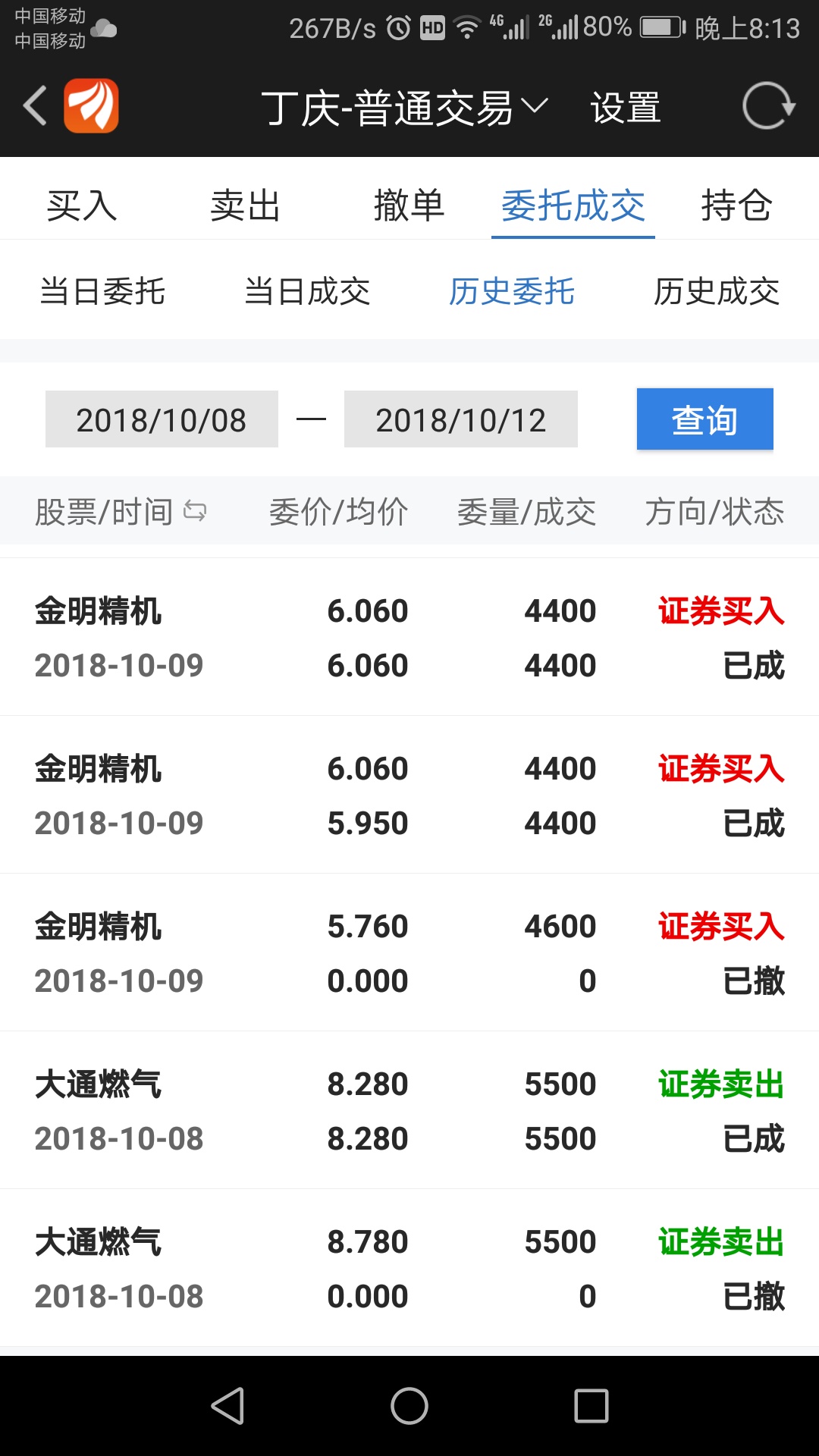Select the 委托成交 tab

pos(573,206)
